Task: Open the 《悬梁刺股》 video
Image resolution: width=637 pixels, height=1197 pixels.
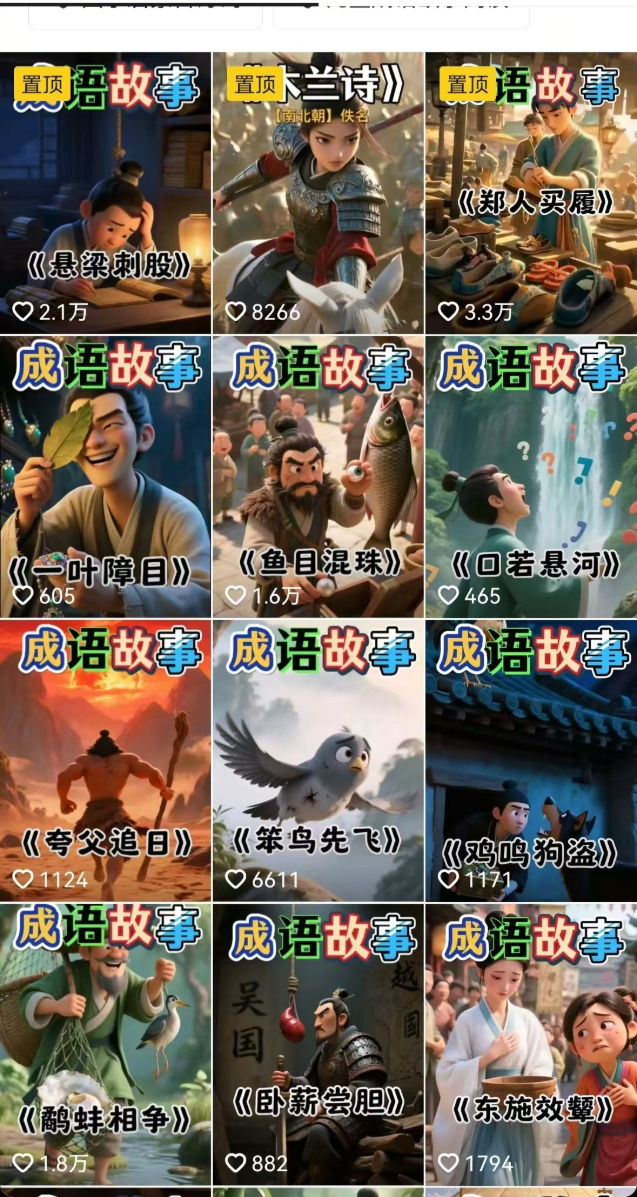Action: [105, 192]
